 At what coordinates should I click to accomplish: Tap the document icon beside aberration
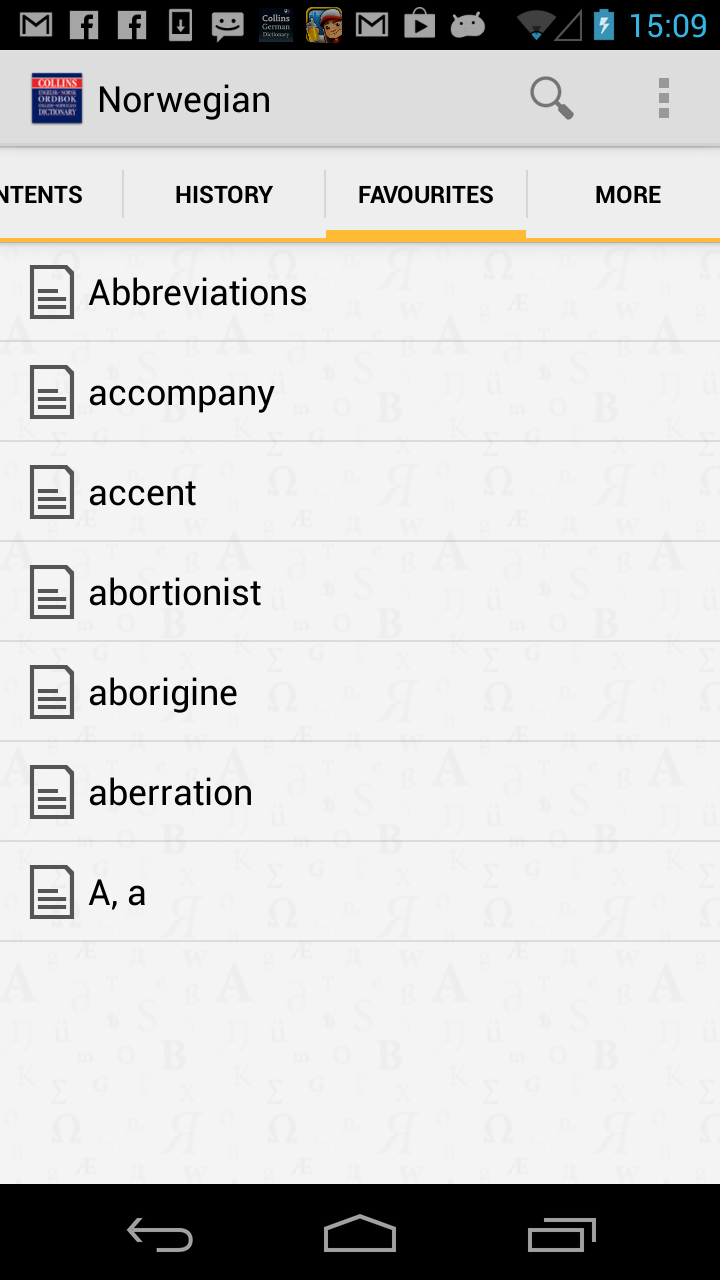pyautogui.click(x=51, y=792)
